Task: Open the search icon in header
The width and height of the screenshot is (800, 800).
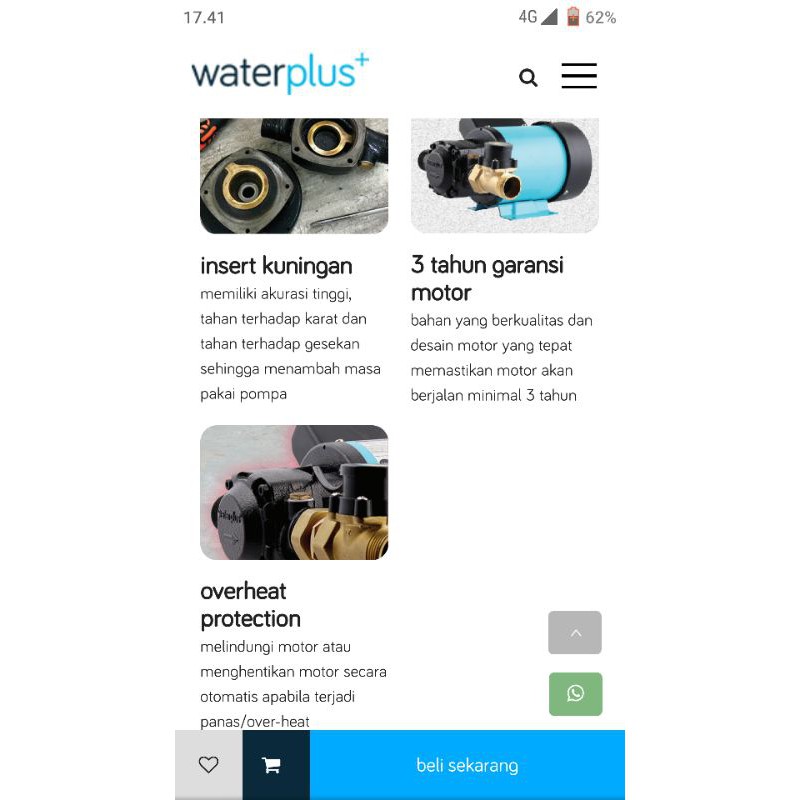Action: 528,78
